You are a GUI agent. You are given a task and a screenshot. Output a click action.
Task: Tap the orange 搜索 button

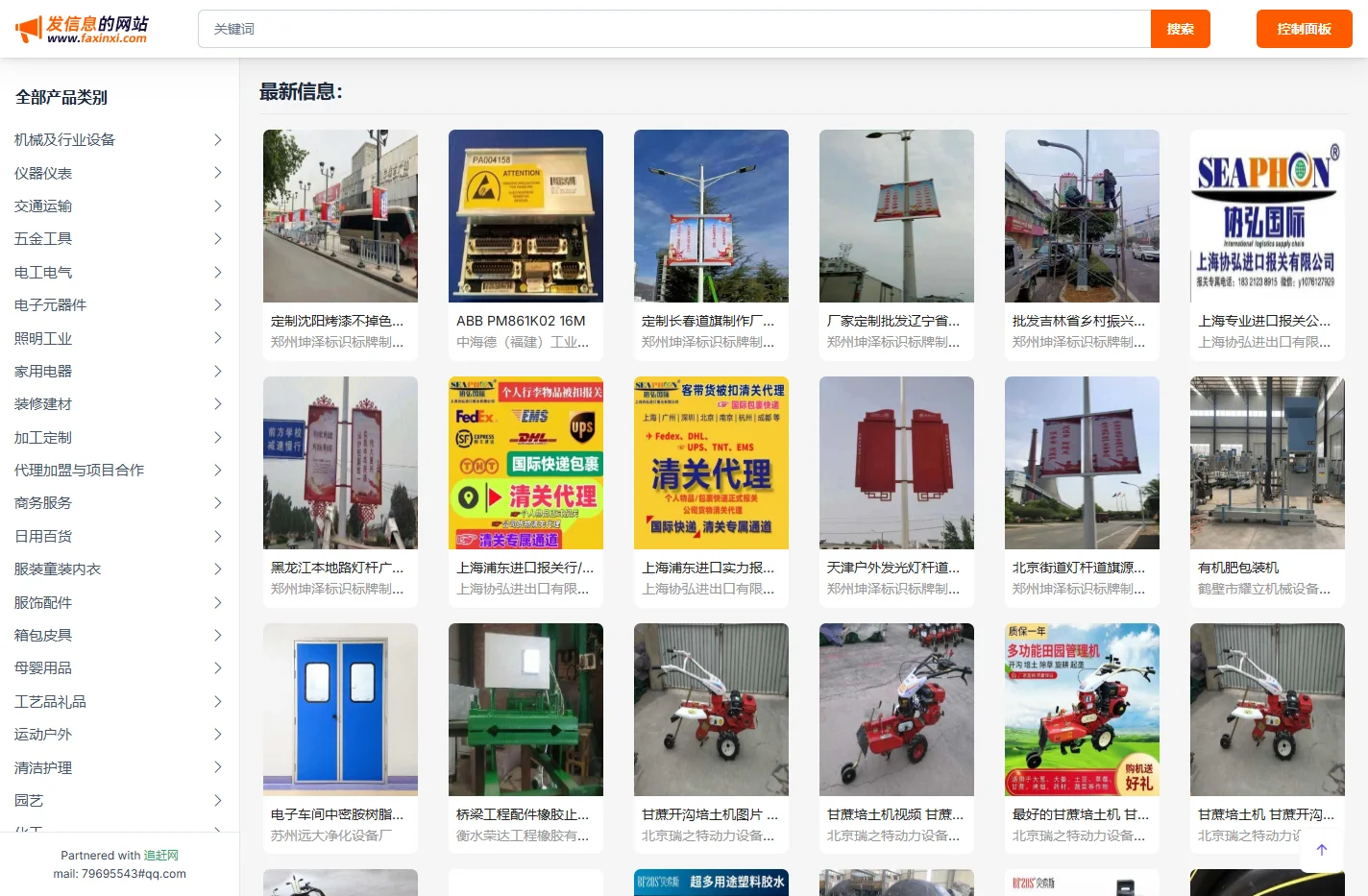(x=1180, y=29)
